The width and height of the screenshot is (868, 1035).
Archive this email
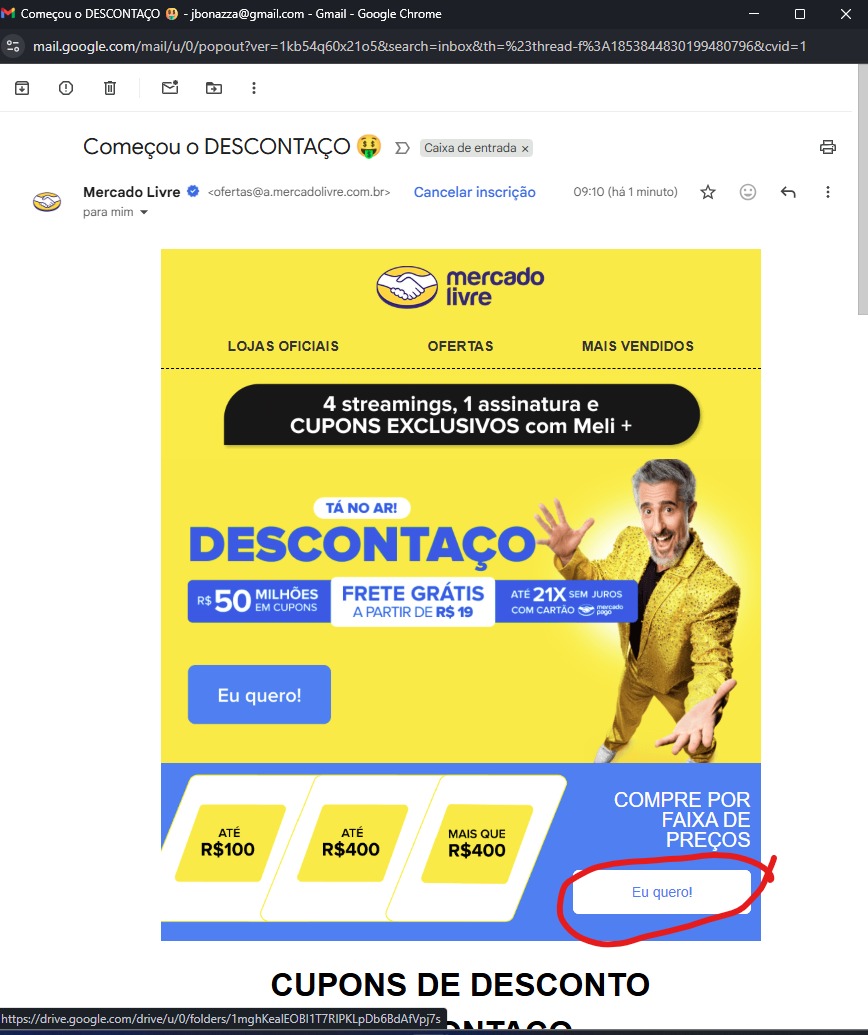click(22, 88)
